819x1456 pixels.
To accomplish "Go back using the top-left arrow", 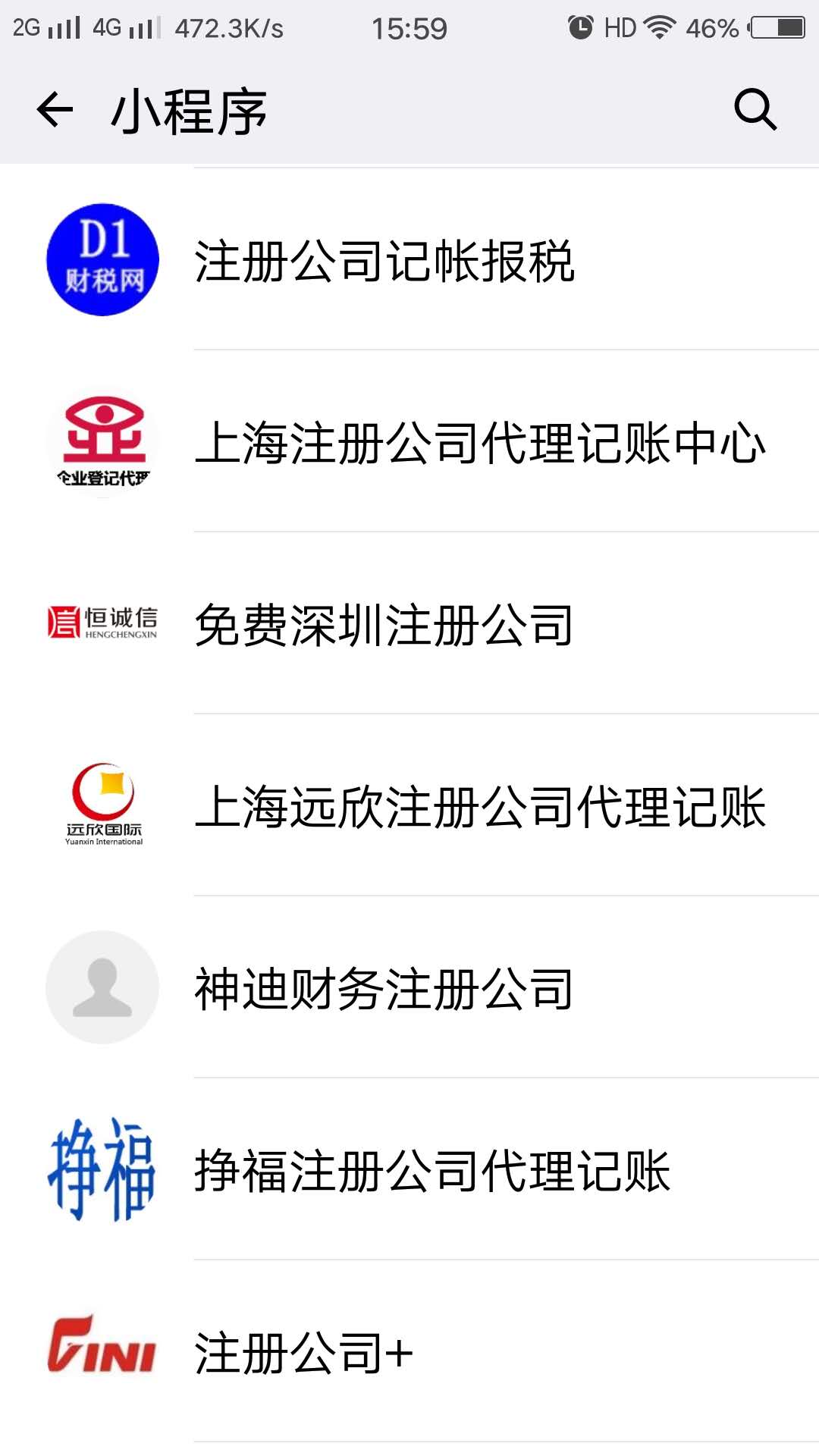I will coord(55,110).
